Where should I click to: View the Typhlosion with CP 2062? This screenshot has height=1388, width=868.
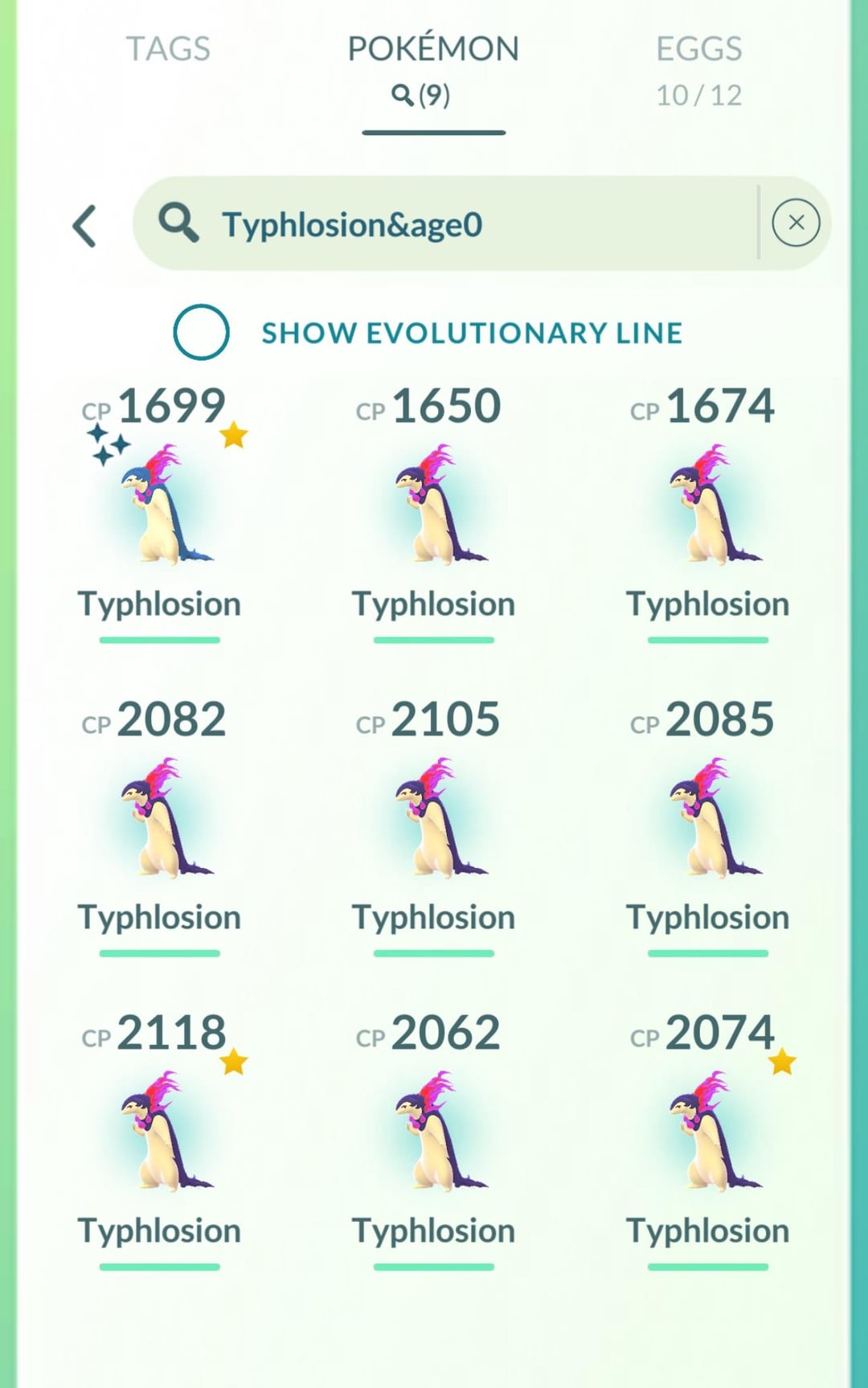tap(434, 1133)
